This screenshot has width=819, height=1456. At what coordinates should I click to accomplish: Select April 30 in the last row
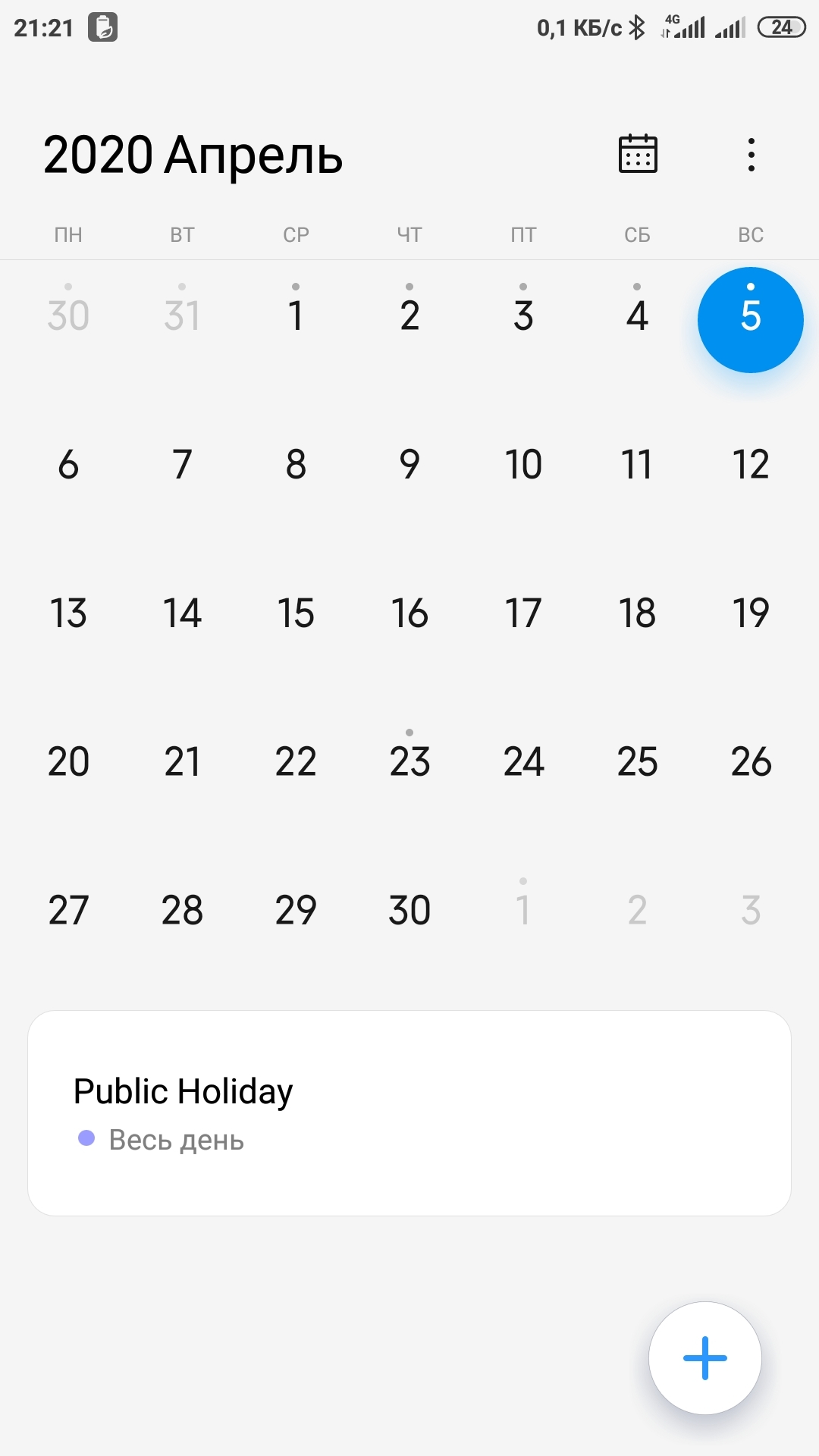[409, 909]
